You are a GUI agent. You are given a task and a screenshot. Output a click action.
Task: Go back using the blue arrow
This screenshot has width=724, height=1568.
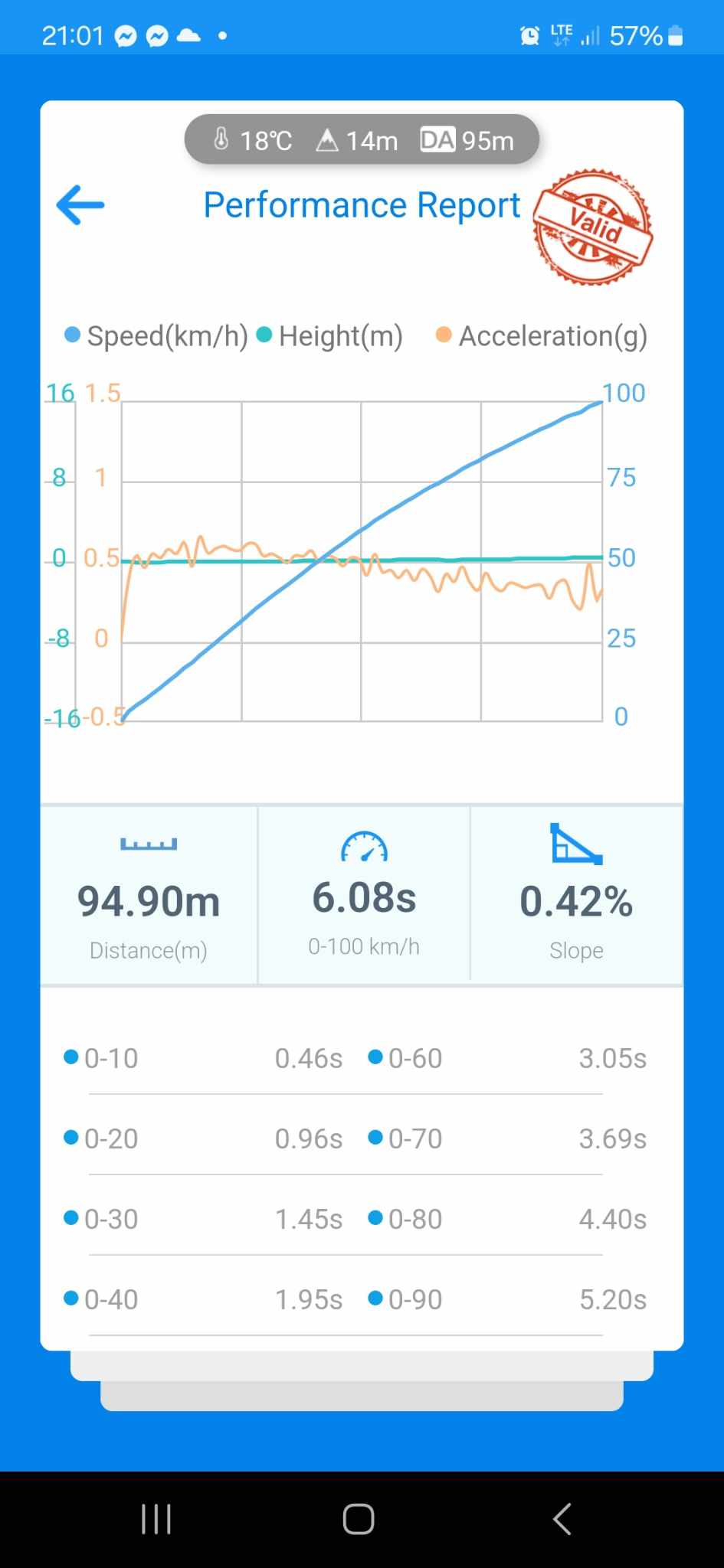click(x=80, y=205)
